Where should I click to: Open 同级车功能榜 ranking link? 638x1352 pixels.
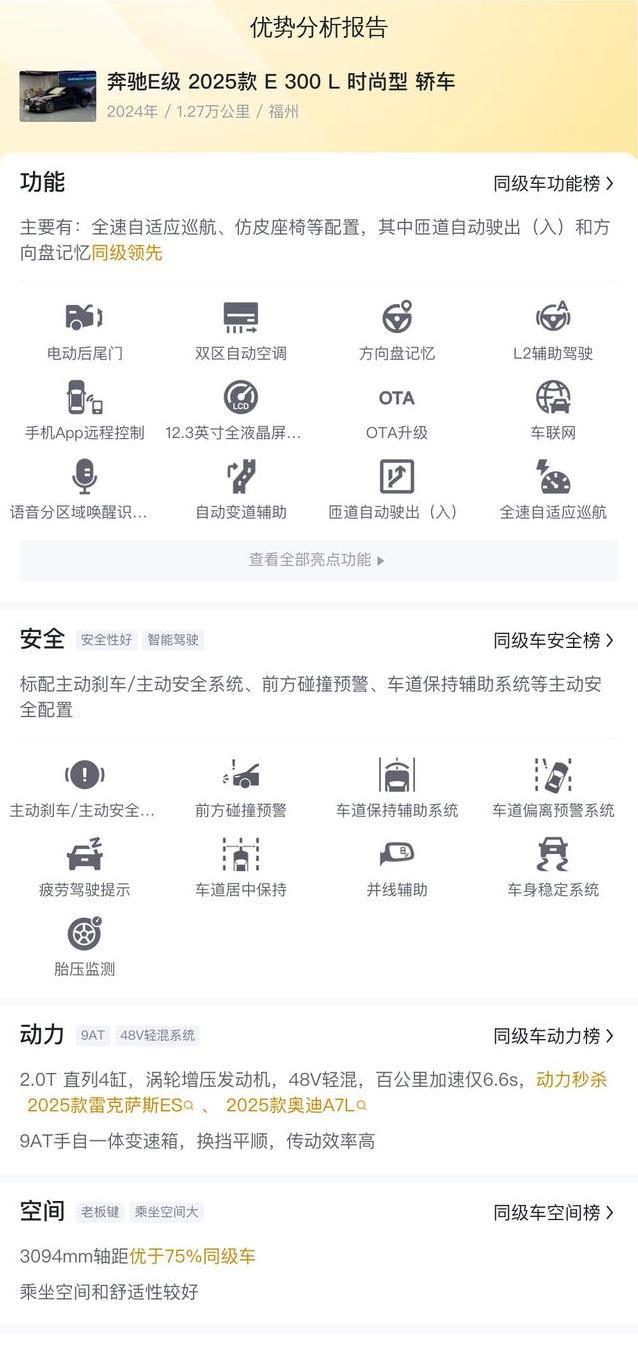(554, 184)
